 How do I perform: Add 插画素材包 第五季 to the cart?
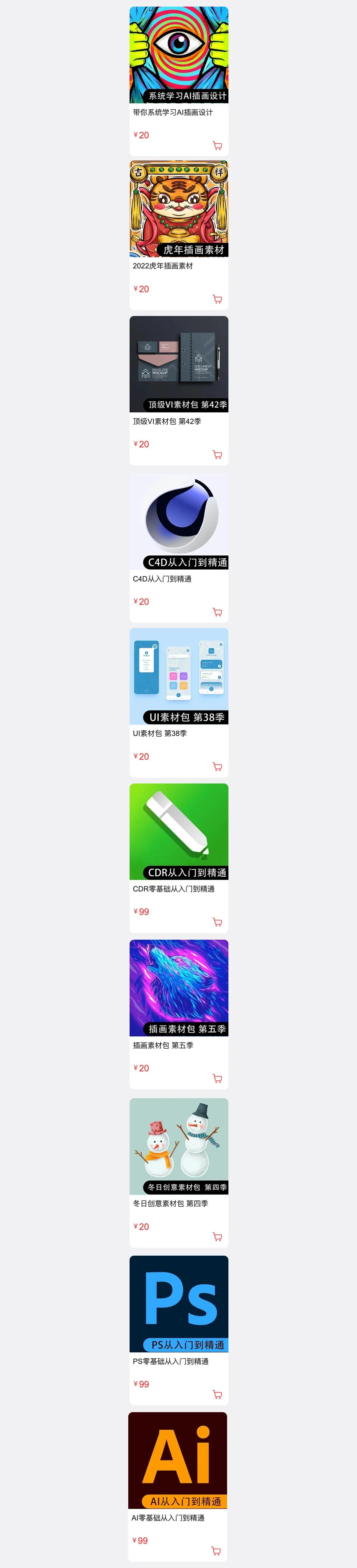(218, 1079)
